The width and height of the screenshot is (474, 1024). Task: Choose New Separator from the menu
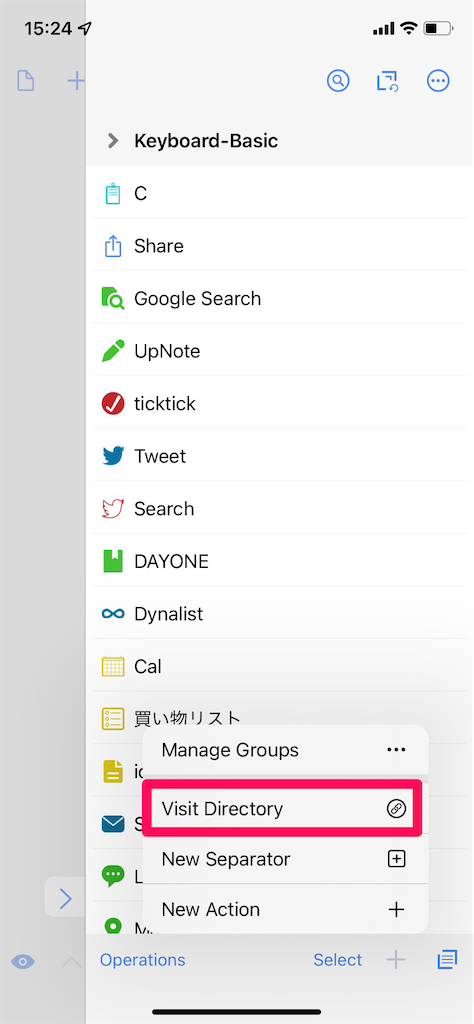click(x=285, y=858)
